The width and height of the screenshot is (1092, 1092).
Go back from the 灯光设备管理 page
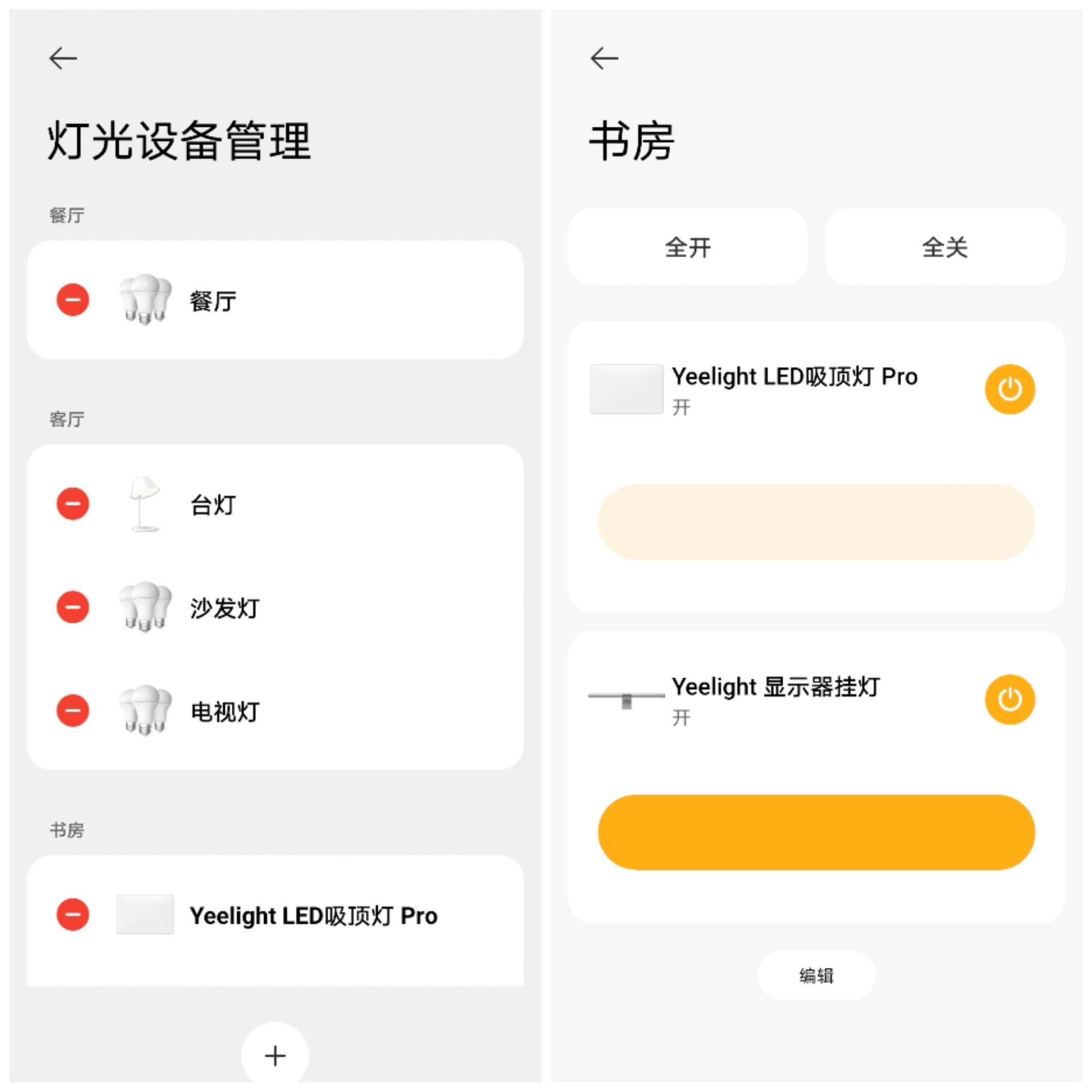[63, 59]
